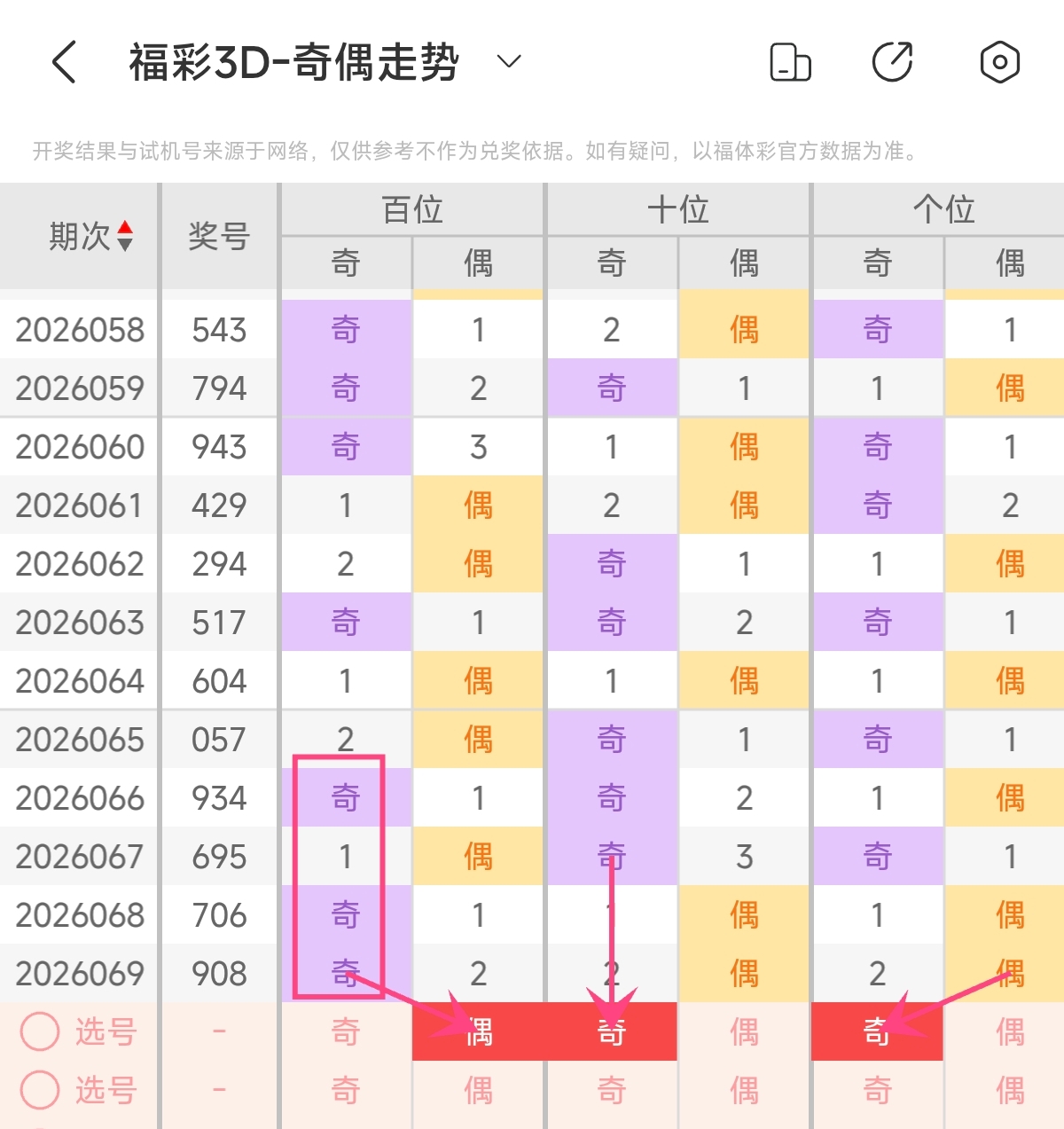This screenshot has height=1129, width=1064.
Task: Deselect the red highlighted 偶 under 百位
Action: (x=479, y=1031)
